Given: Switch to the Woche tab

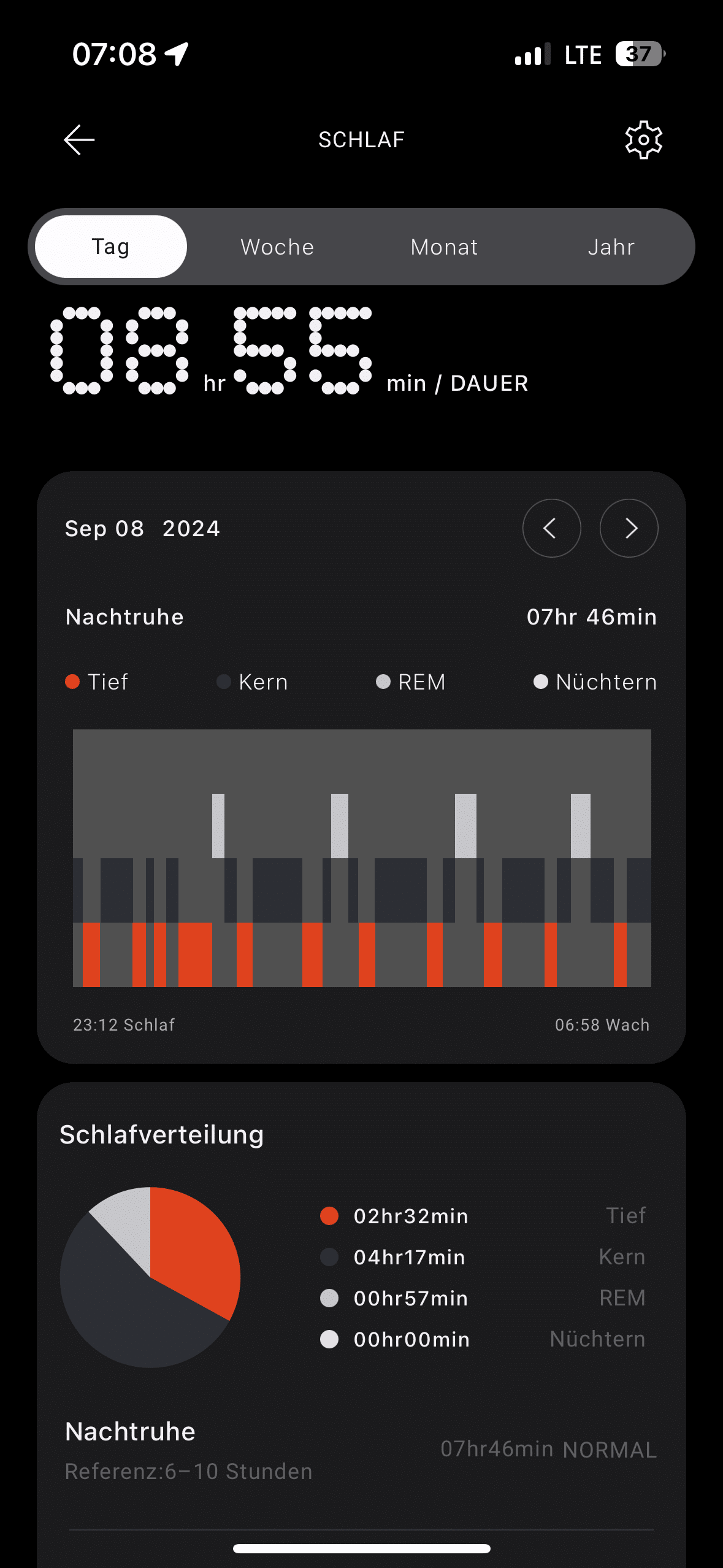Looking at the screenshot, I should point(277,247).
